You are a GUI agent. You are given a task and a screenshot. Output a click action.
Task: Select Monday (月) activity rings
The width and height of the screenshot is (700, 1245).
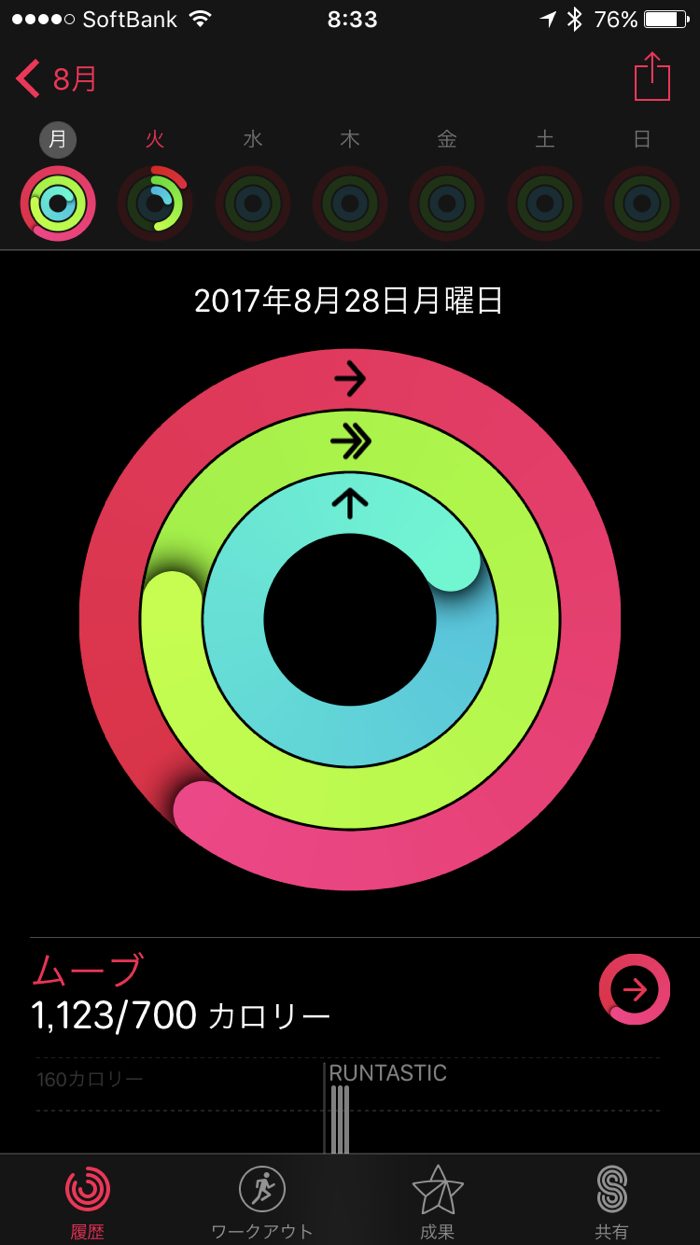click(x=58, y=203)
